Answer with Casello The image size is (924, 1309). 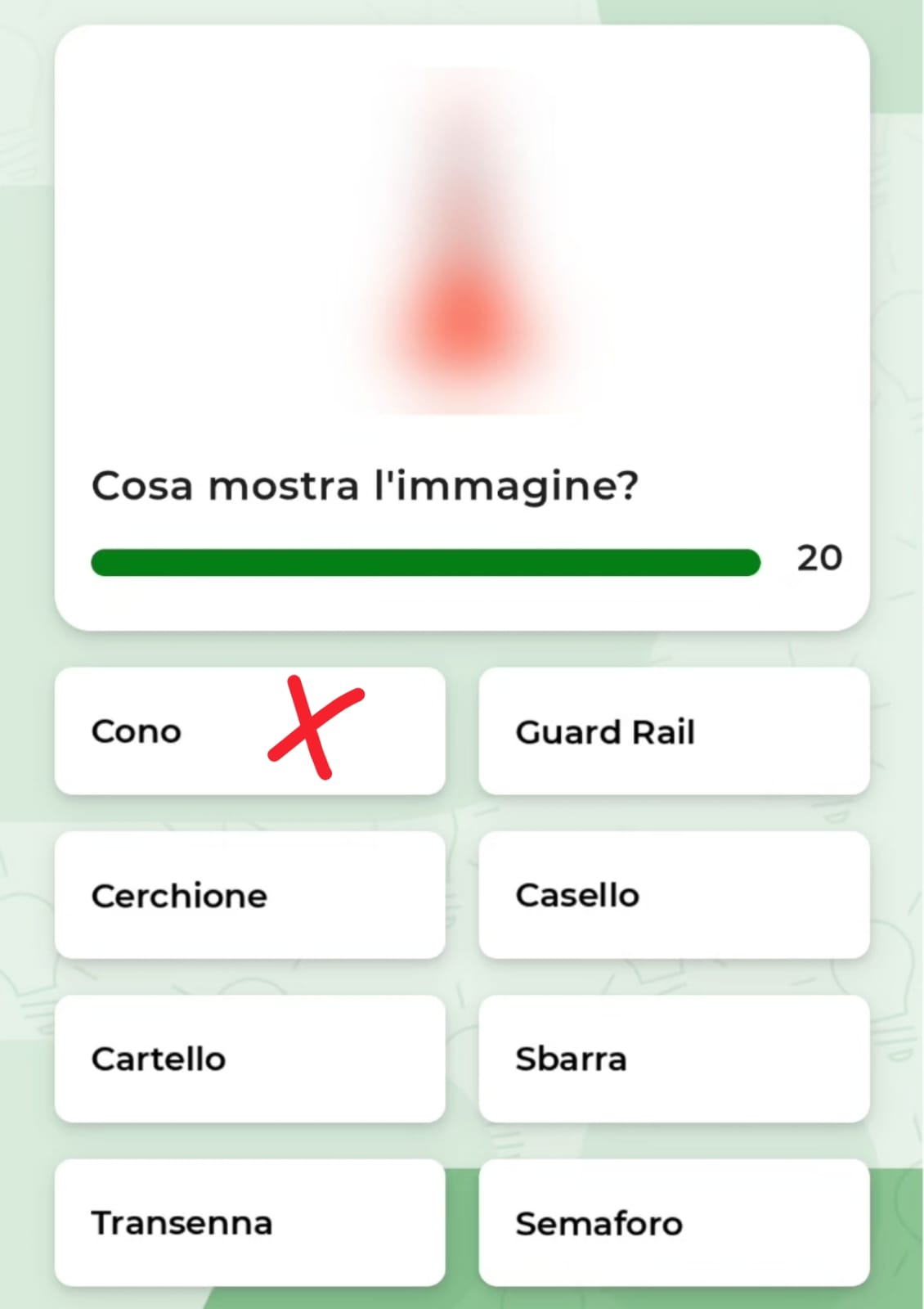[x=674, y=895]
